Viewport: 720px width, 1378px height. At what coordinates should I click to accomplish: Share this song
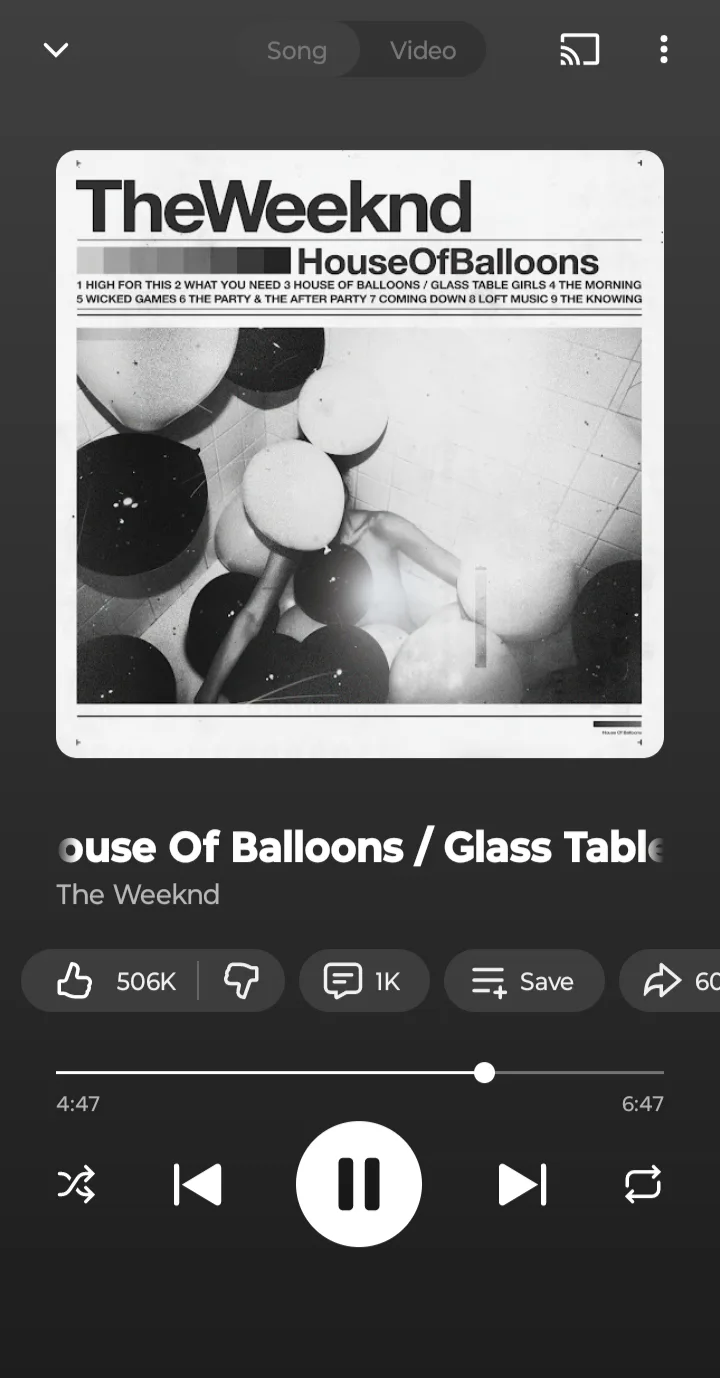coord(670,981)
